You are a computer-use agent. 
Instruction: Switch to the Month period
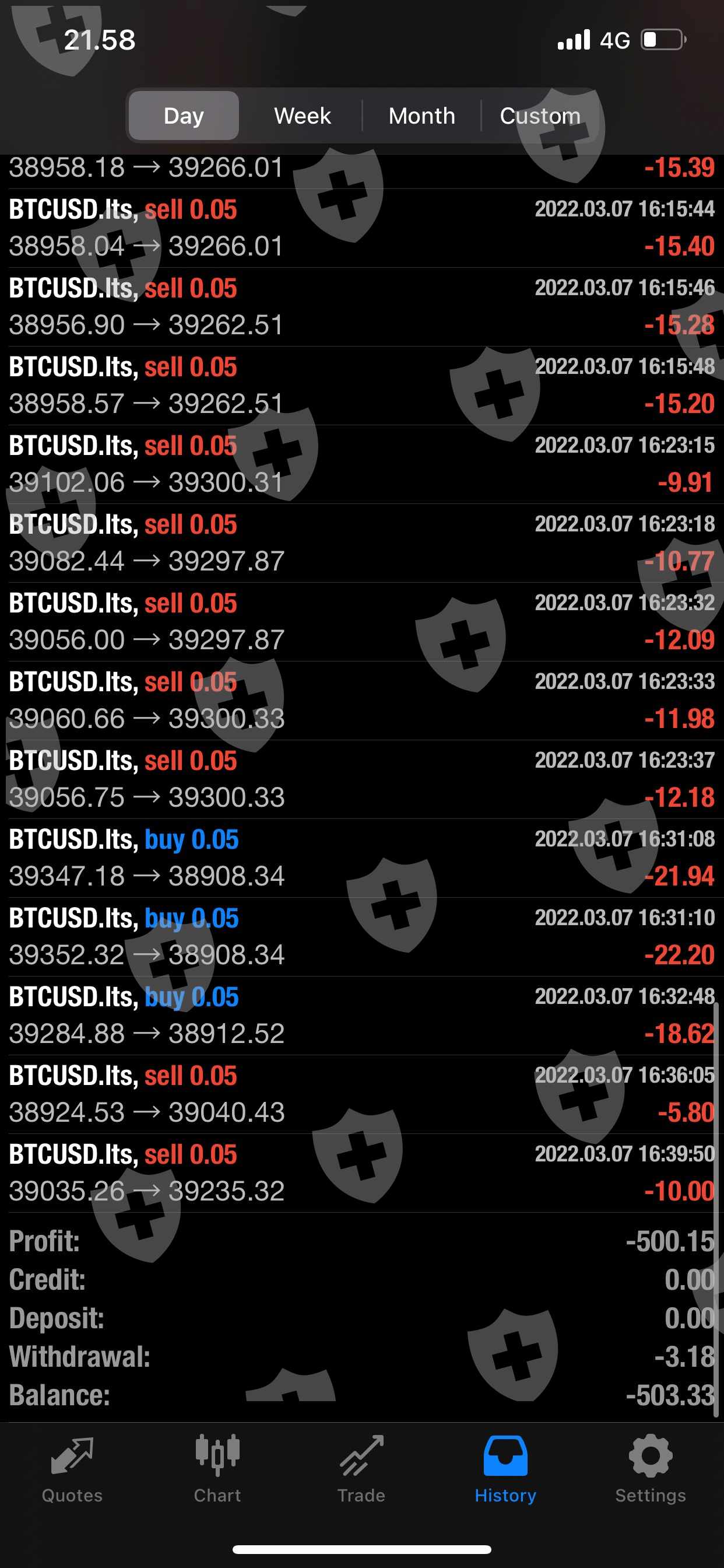[x=421, y=116]
